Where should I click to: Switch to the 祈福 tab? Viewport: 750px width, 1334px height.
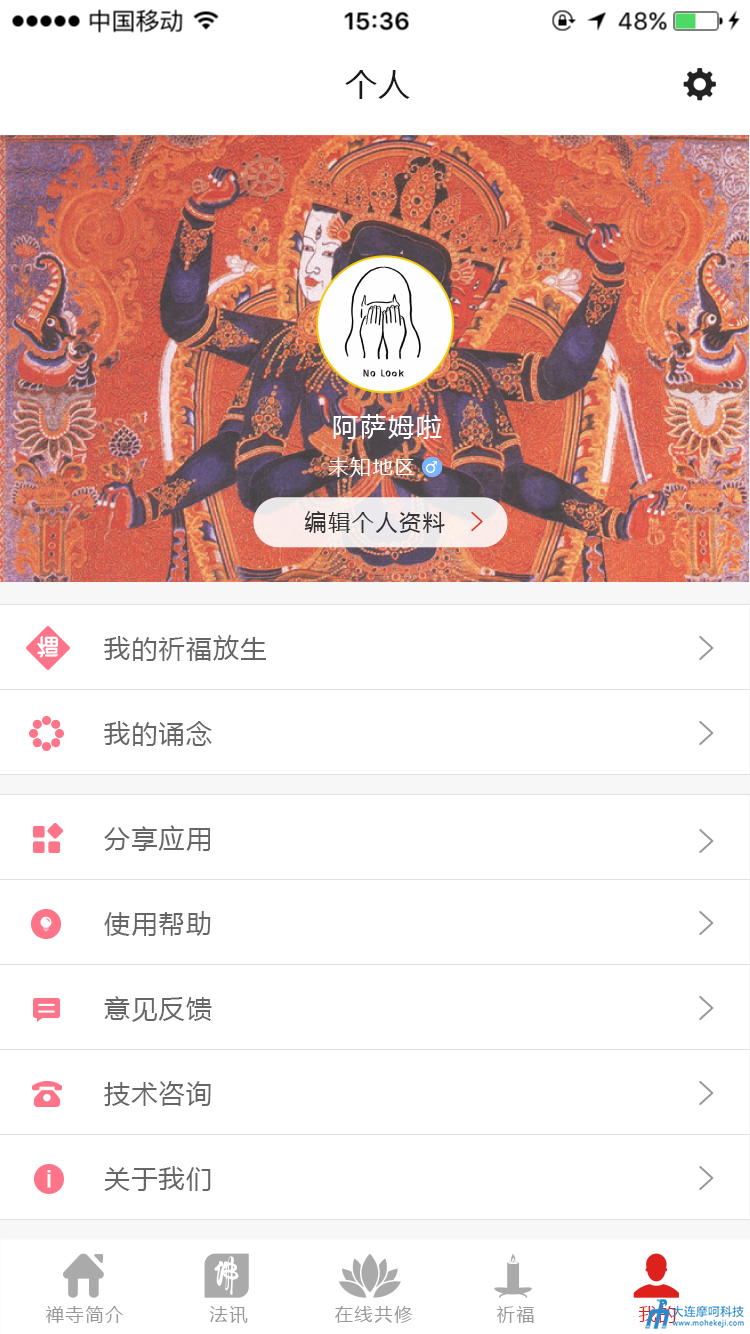(515, 1288)
